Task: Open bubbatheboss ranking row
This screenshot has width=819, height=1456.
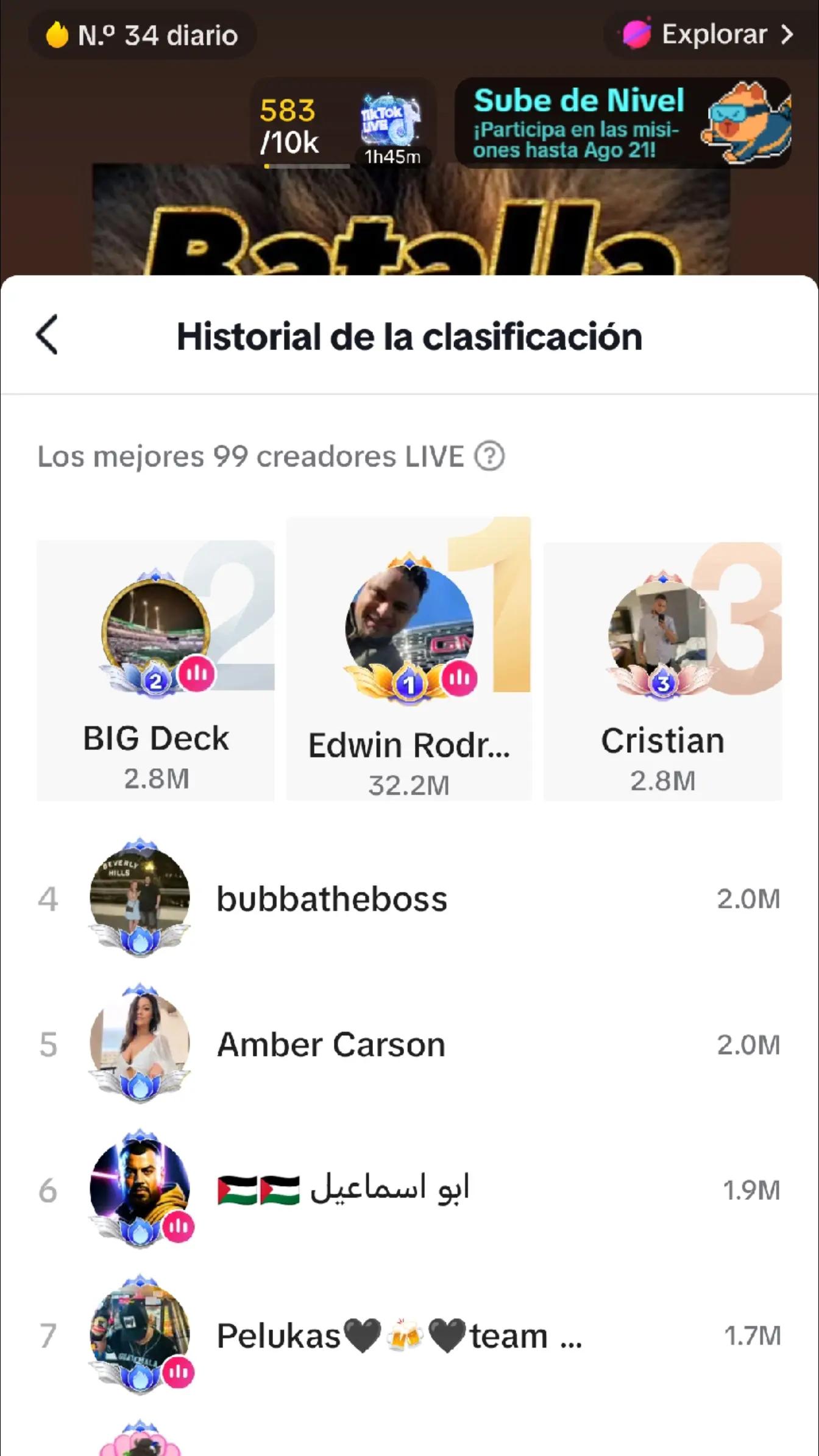Action: 408,899
